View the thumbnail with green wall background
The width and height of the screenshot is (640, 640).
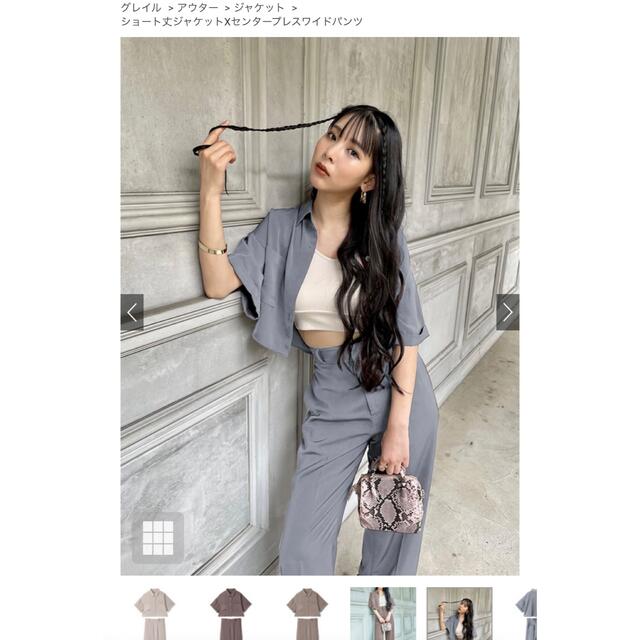pos(383,613)
